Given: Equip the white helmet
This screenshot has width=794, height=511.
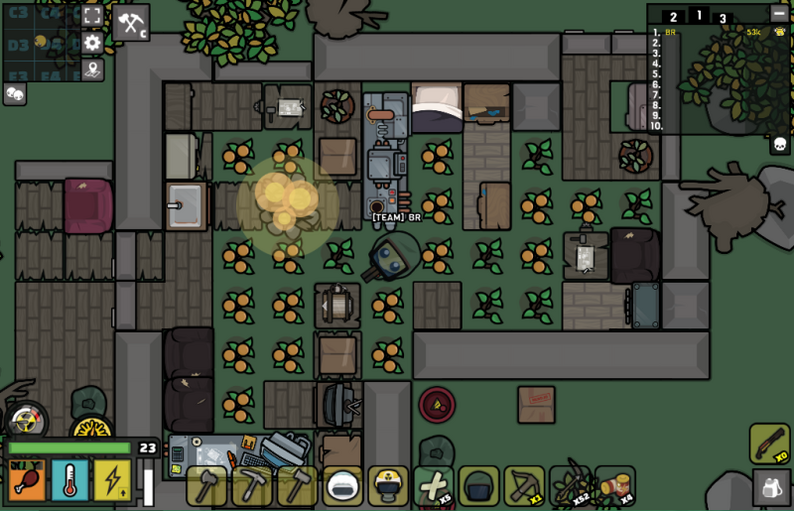Looking at the screenshot, I should click(x=343, y=486).
